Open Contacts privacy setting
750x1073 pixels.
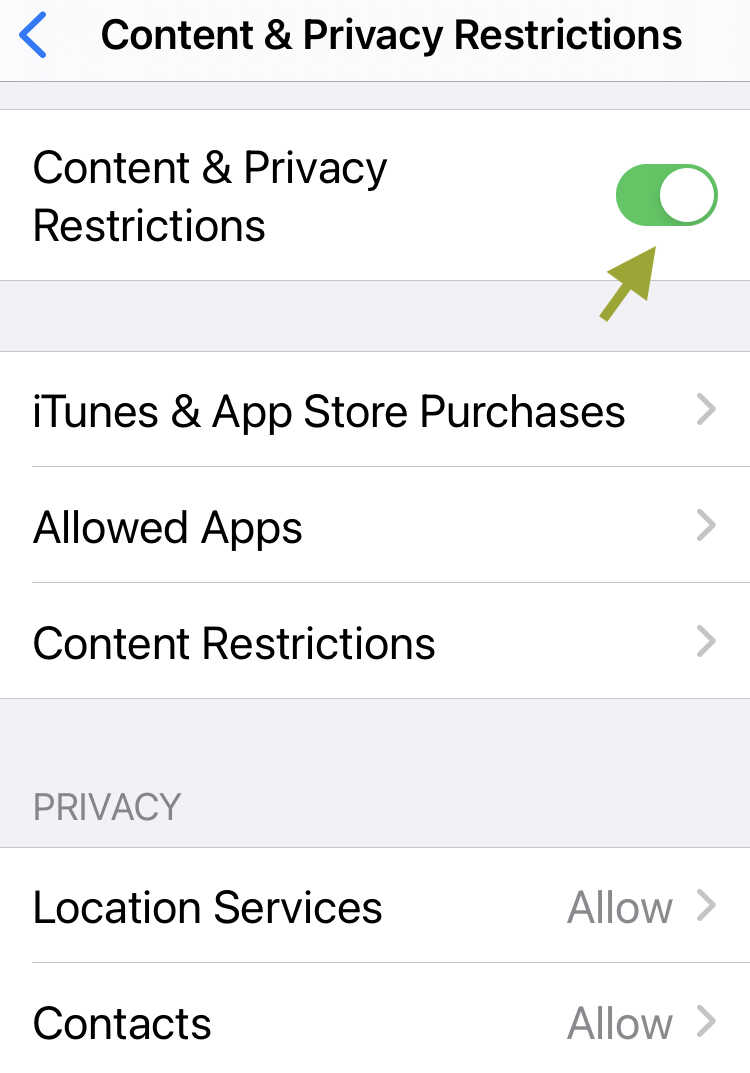click(375, 1022)
